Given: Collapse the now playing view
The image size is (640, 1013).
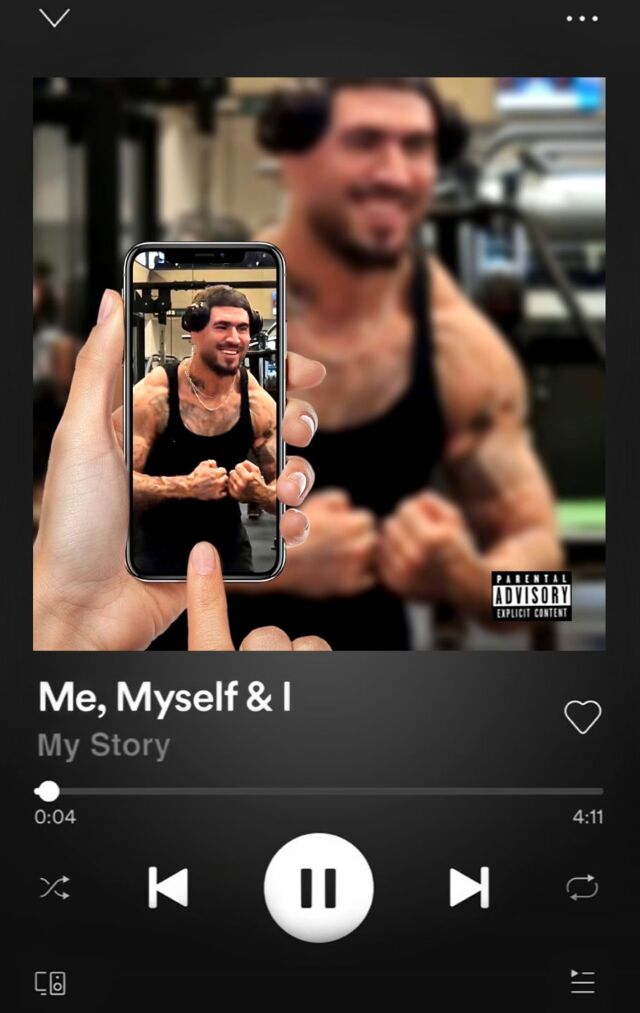Looking at the screenshot, I should pyautogui.click(x=54, y=18).
